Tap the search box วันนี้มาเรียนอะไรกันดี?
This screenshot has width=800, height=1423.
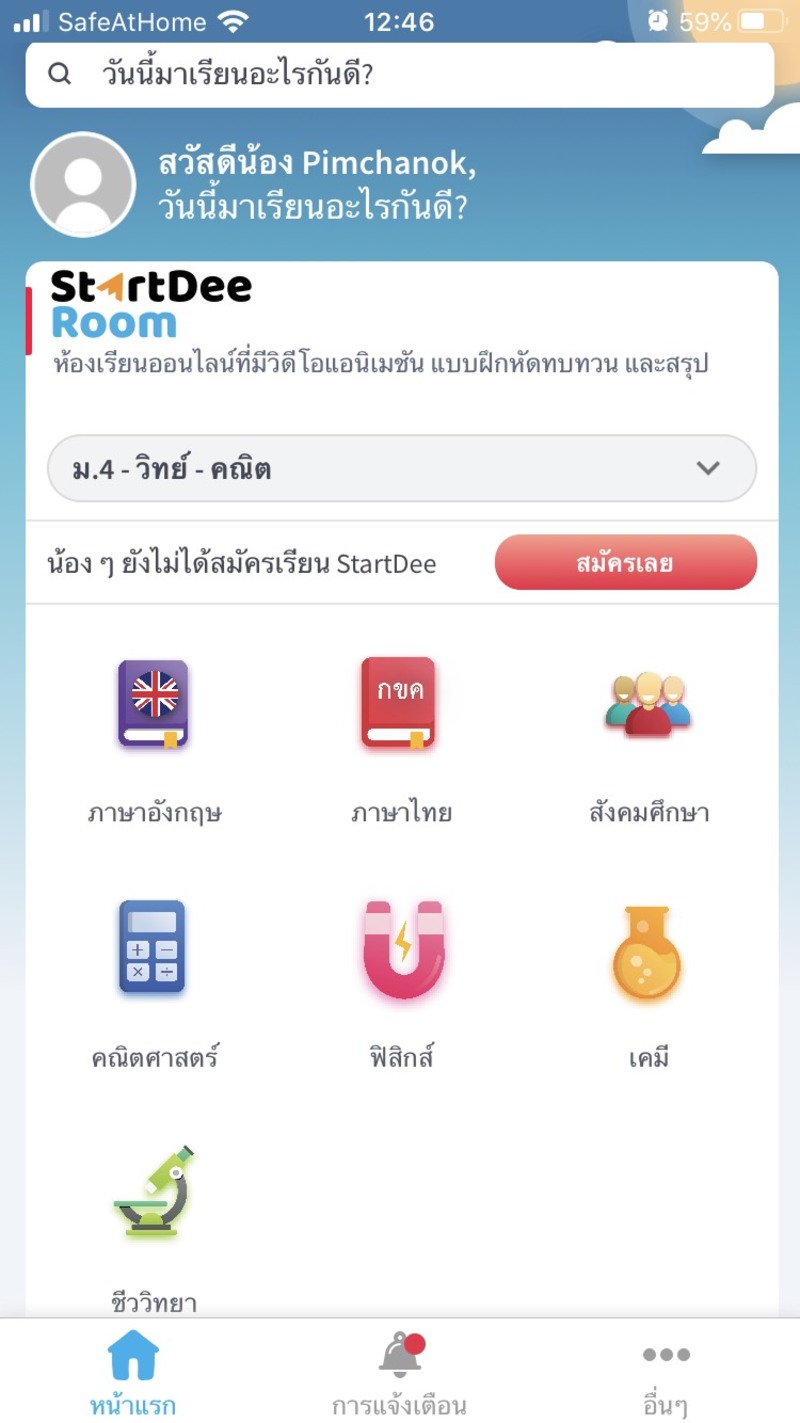400,74
